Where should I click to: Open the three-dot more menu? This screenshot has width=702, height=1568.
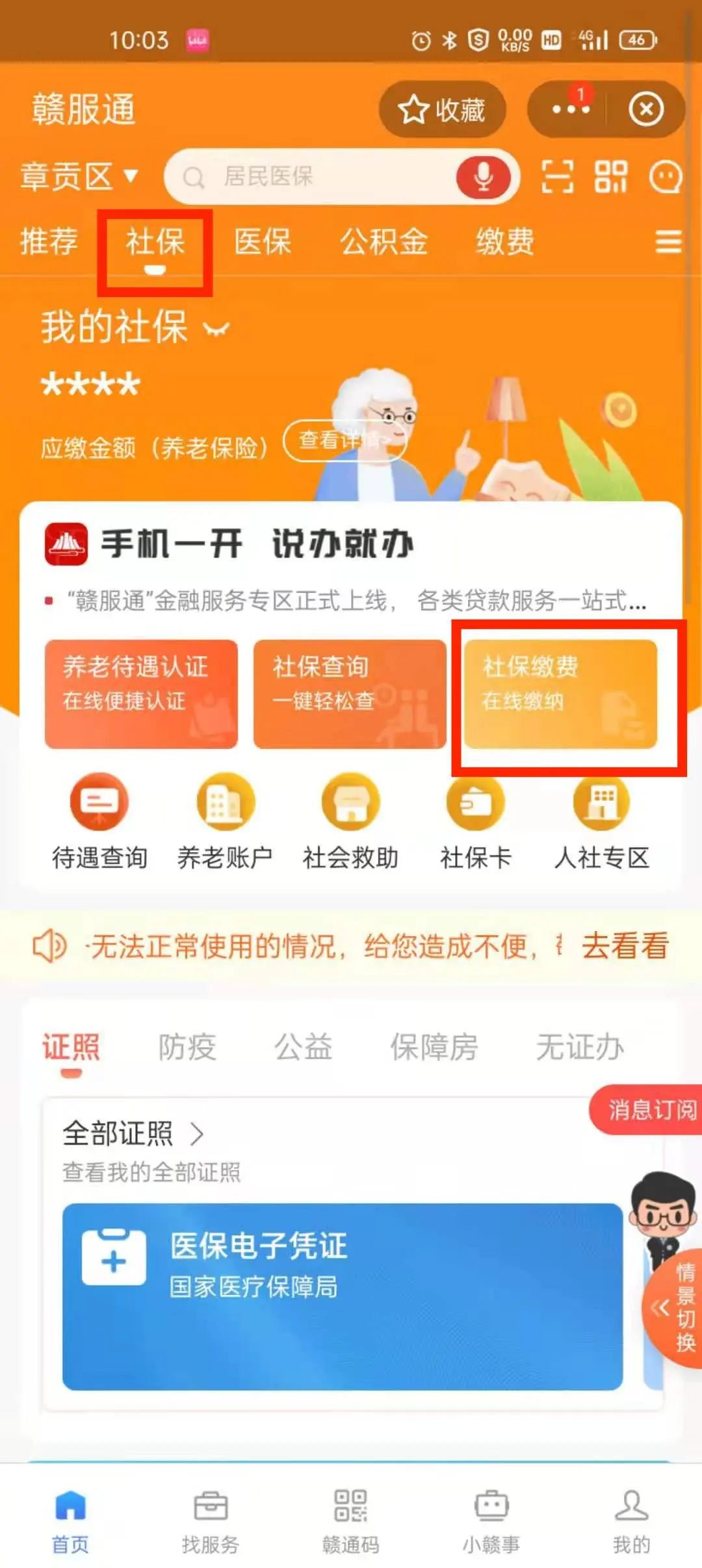pyautogui.click(x=570, y=109)
